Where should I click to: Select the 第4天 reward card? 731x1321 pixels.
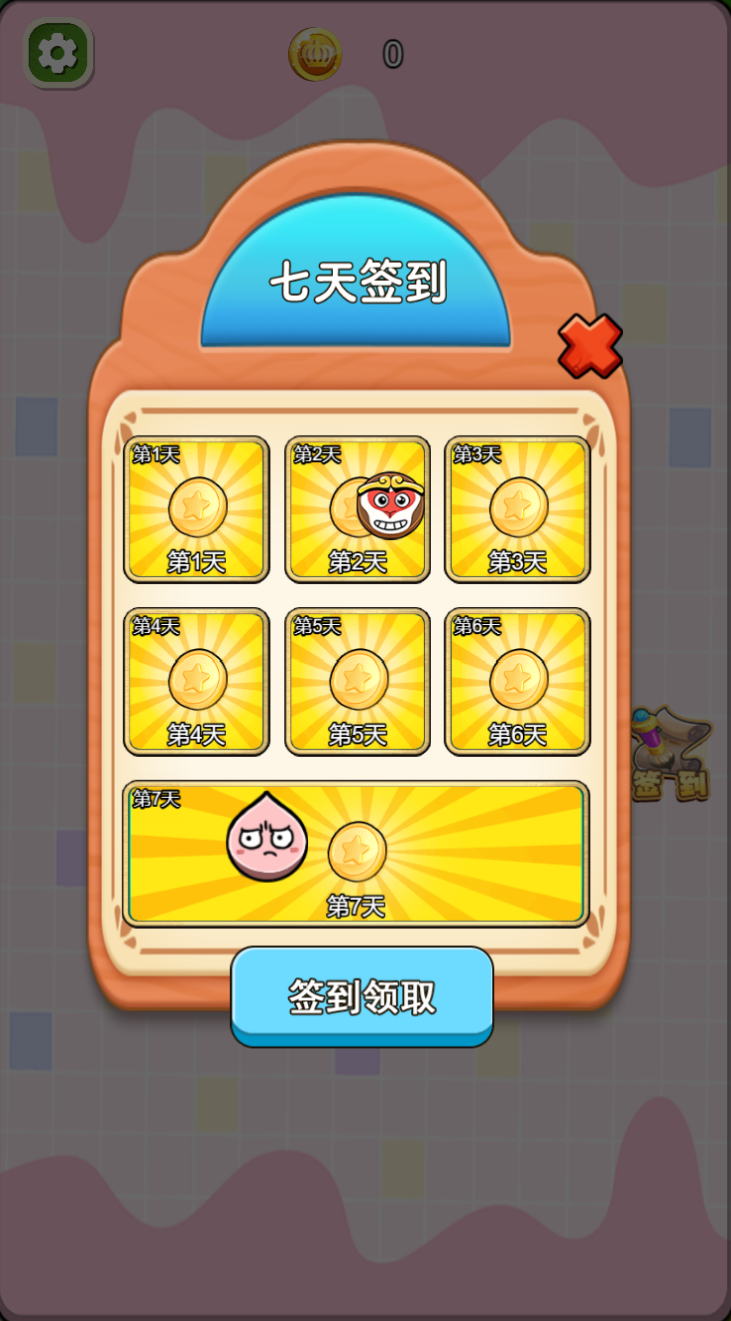pyautogui.click(x=197, y=681)
